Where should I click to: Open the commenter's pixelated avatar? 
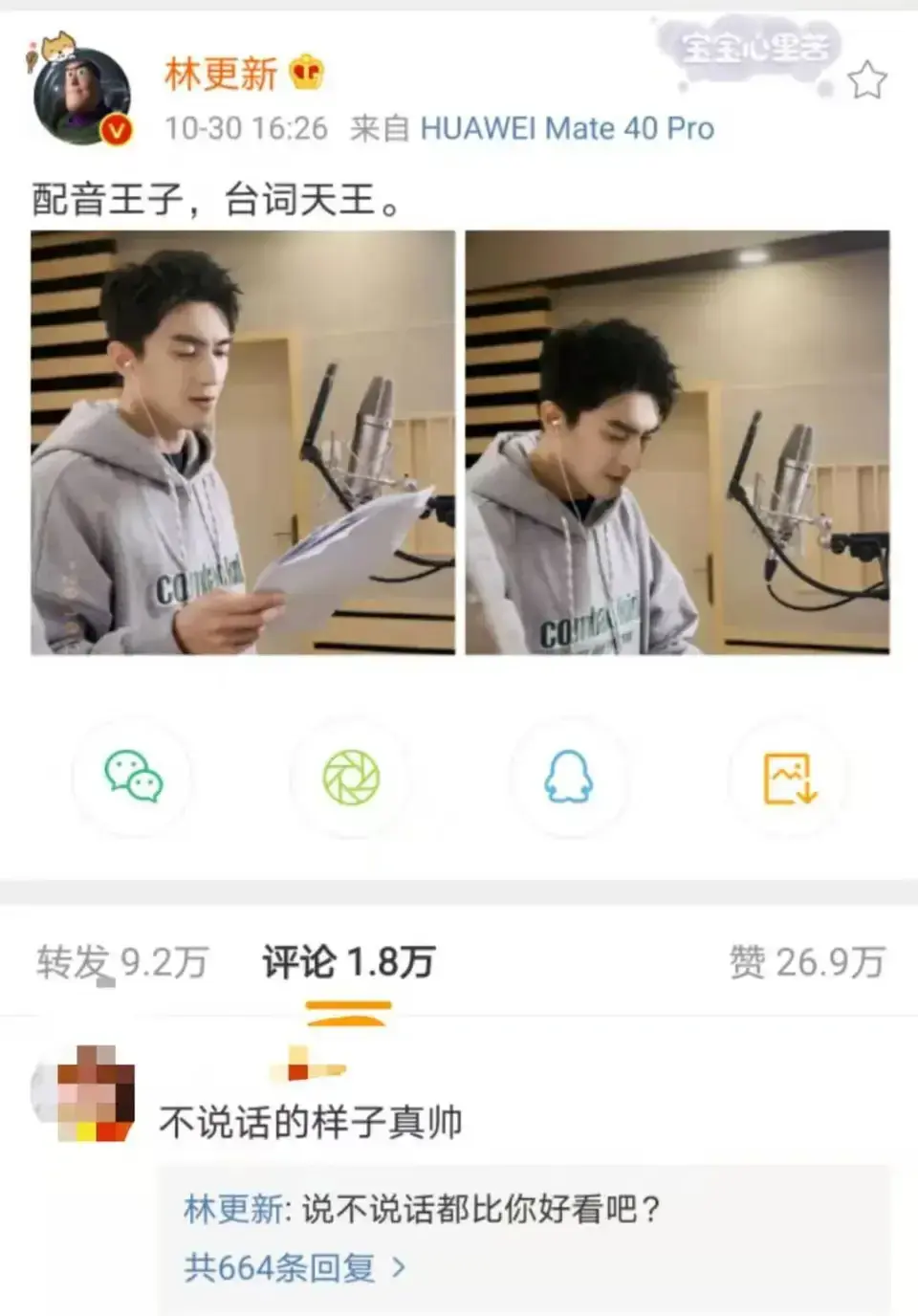click(x=95, y=1093)
